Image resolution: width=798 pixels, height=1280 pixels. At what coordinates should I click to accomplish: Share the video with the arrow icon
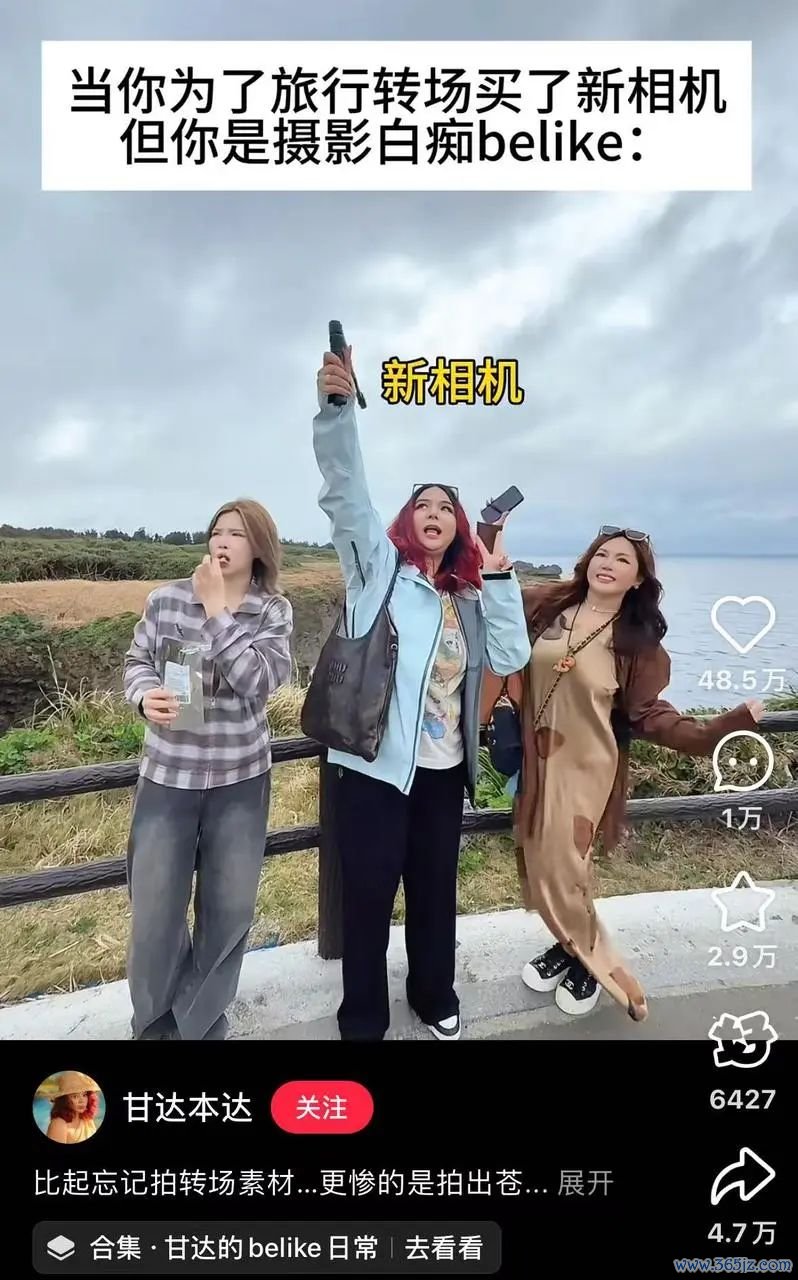click(x=742, y=1178)
